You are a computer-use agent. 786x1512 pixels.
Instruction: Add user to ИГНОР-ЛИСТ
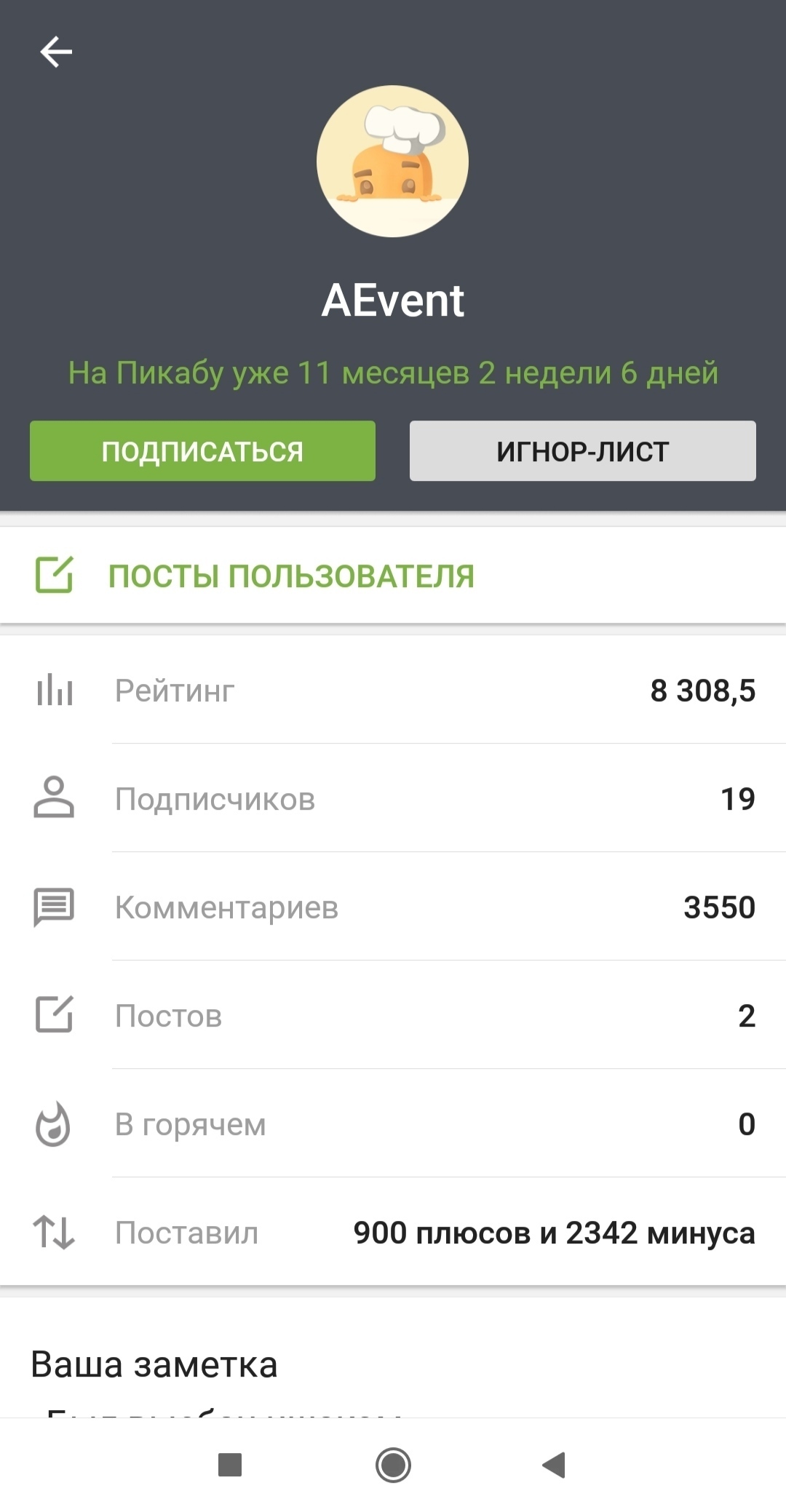[582, 451]
